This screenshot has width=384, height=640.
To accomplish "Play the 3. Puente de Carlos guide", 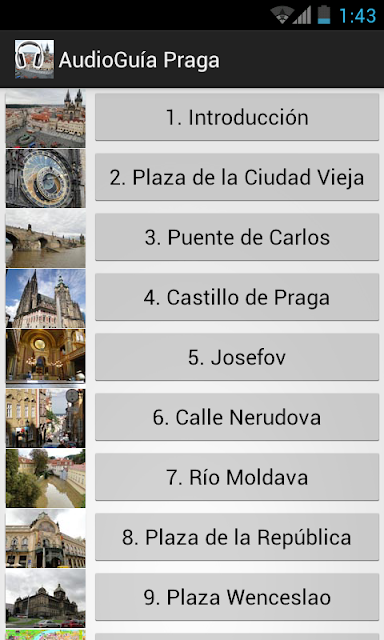I will 237,237.
